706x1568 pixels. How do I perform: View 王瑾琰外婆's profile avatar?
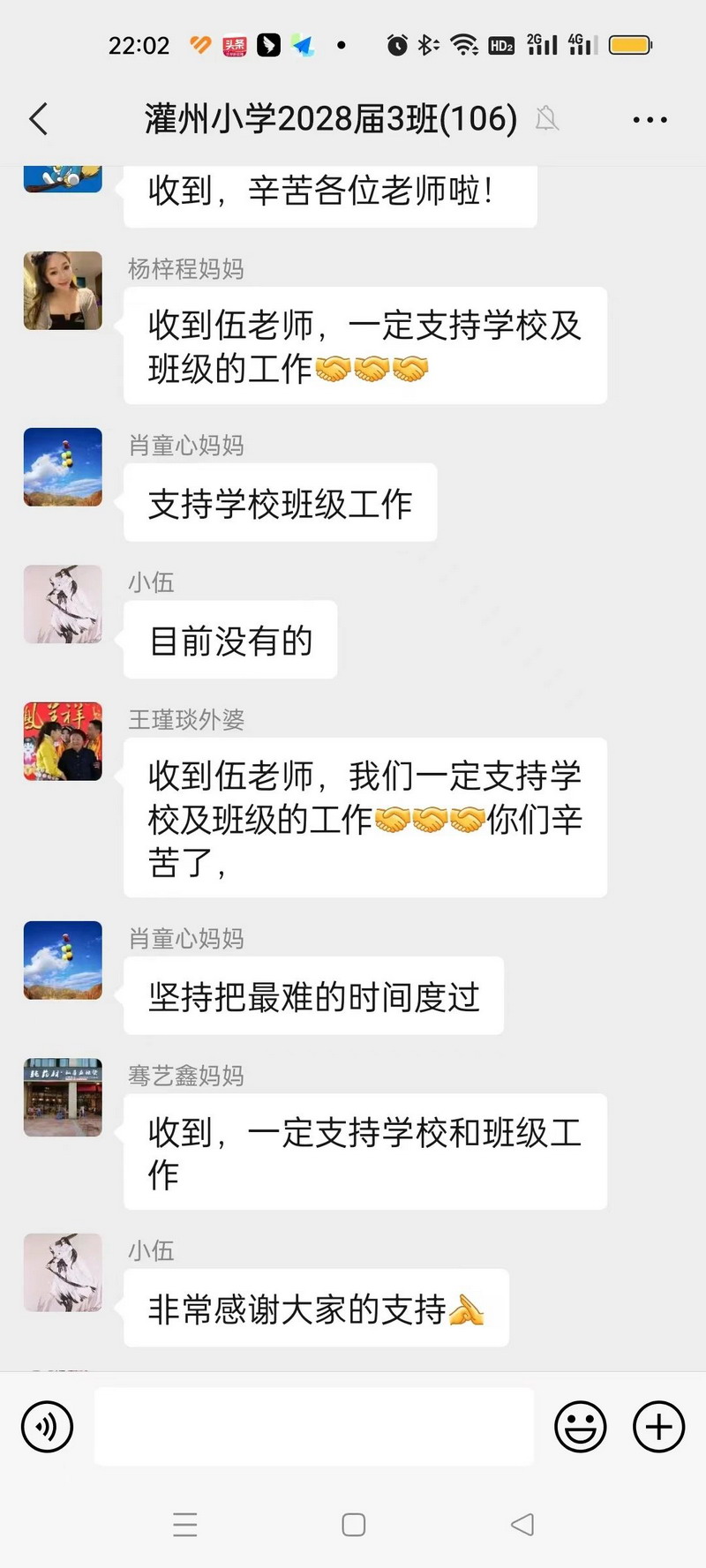[x=63, y=741]
